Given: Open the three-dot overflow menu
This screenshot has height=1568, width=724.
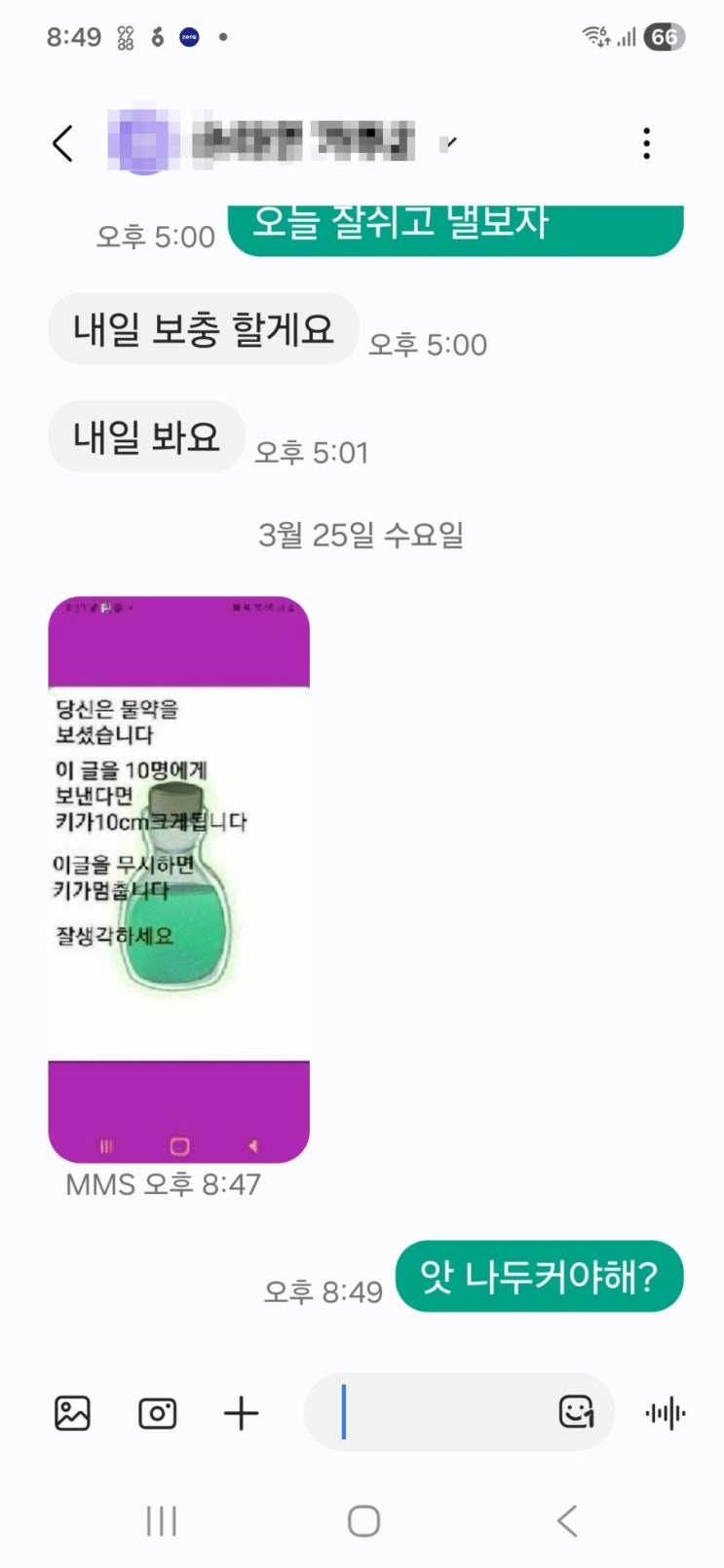Looking at the screenshot, I should (646, 144).
